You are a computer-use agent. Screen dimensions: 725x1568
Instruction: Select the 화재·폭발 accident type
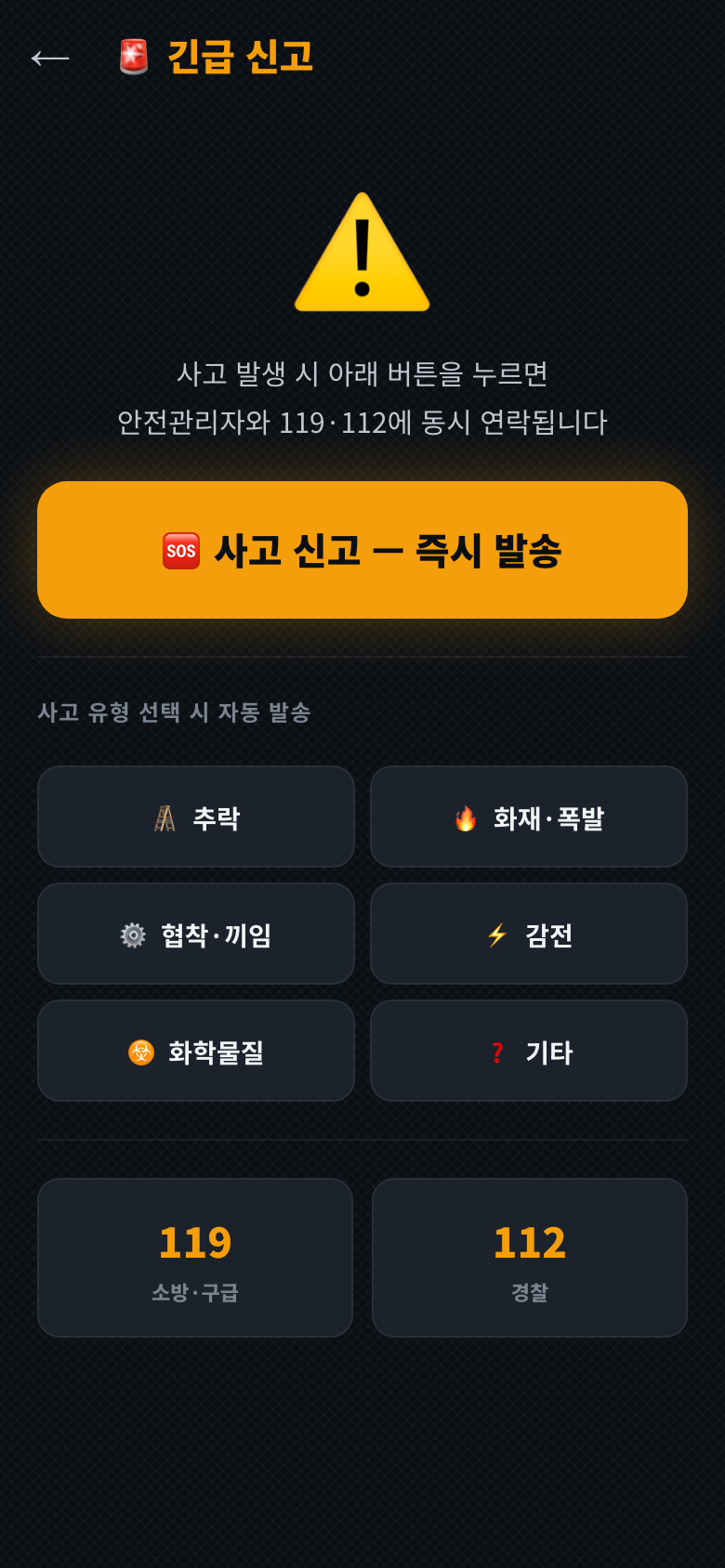pyautogui.click(x=528, y=817)
